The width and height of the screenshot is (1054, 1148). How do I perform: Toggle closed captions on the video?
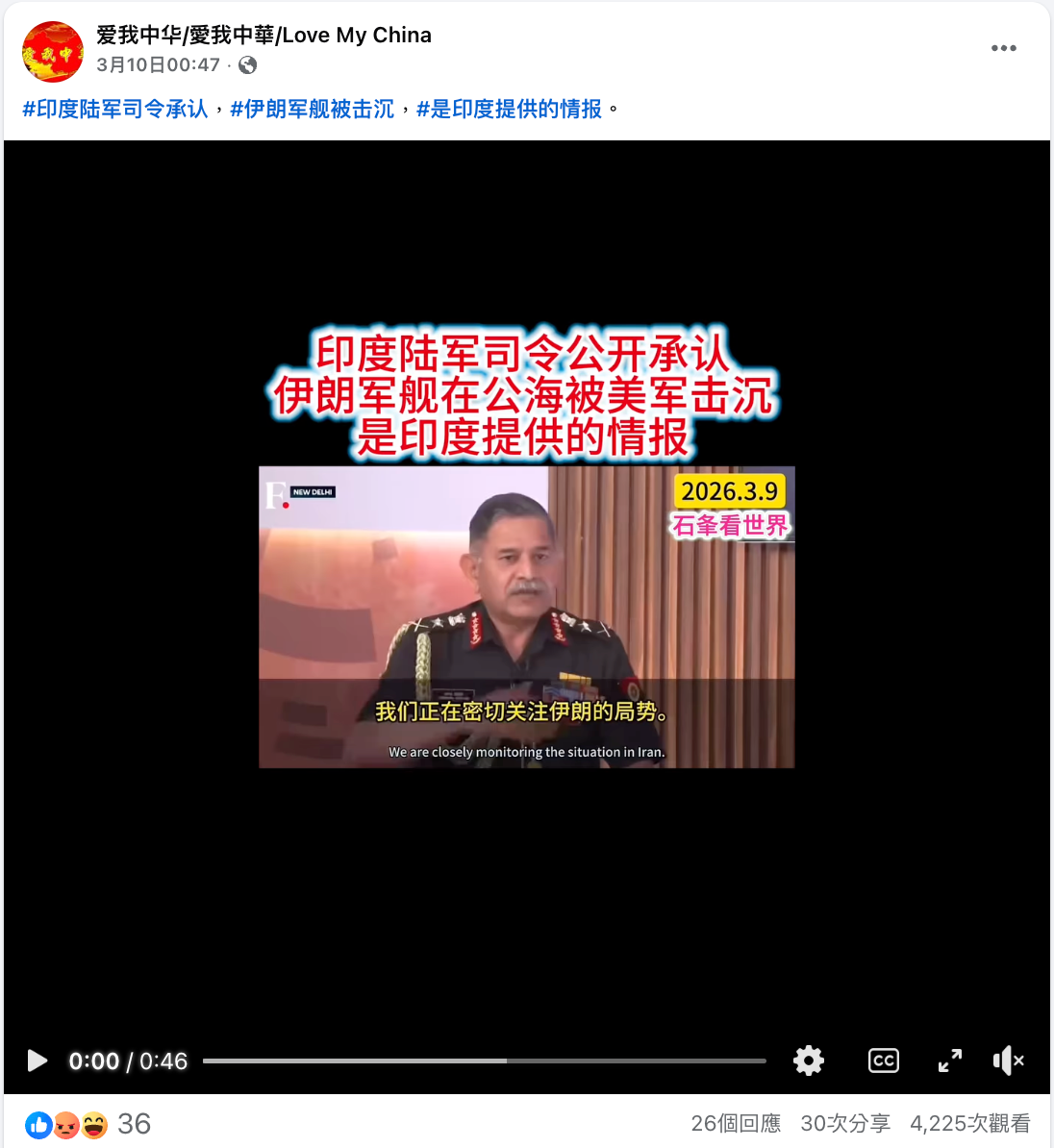pyautogui.click(x=883, y=1061)
